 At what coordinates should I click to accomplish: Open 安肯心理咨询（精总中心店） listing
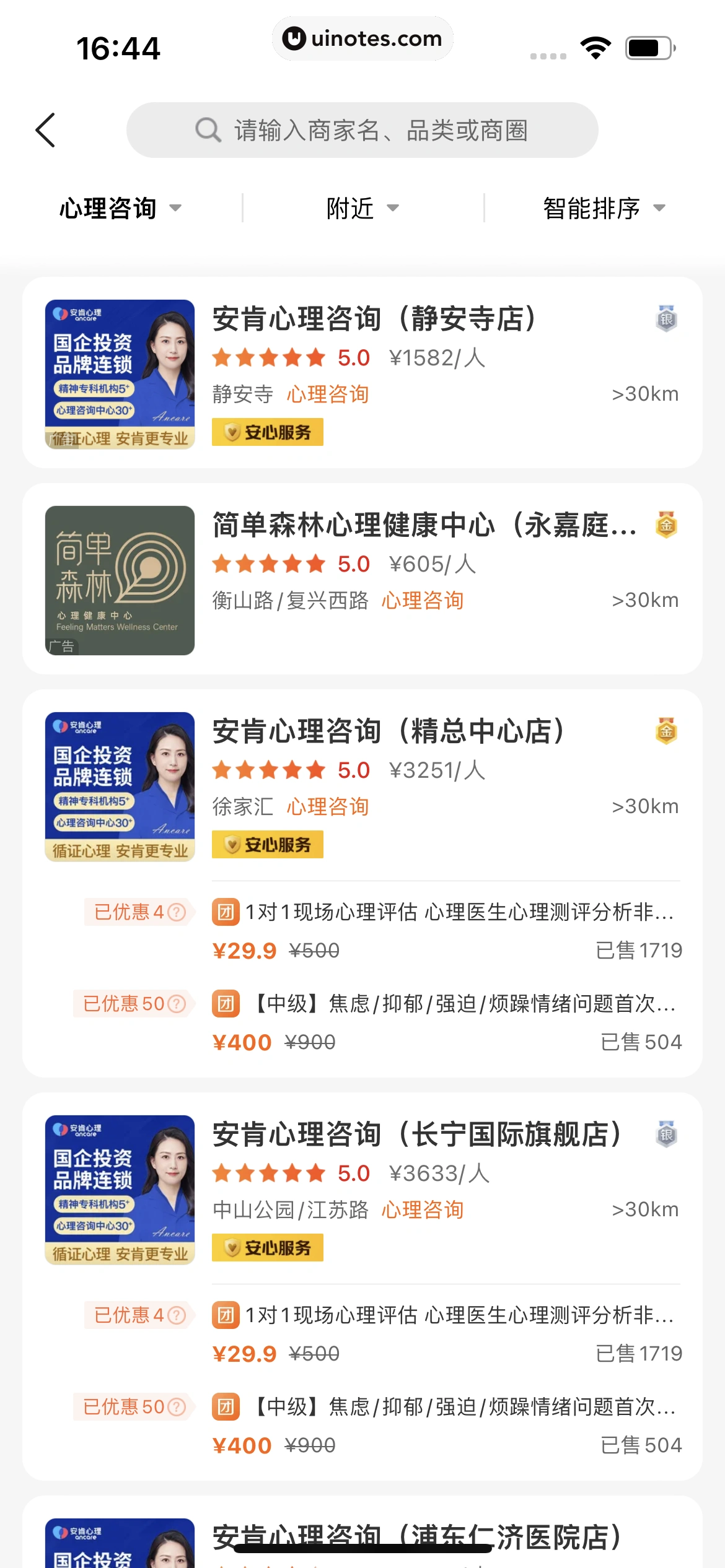[388, 731]
